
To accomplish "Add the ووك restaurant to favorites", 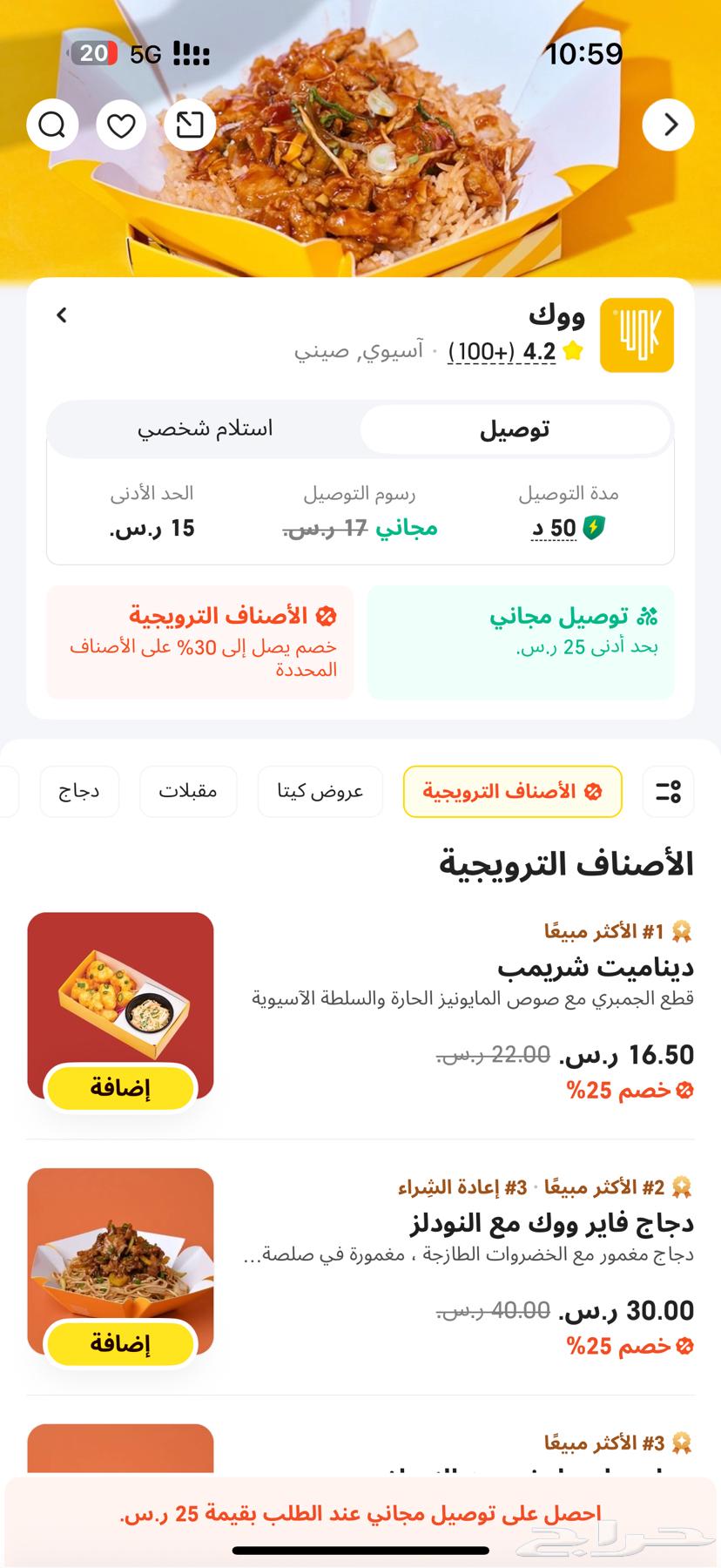I will pos(121,125).
